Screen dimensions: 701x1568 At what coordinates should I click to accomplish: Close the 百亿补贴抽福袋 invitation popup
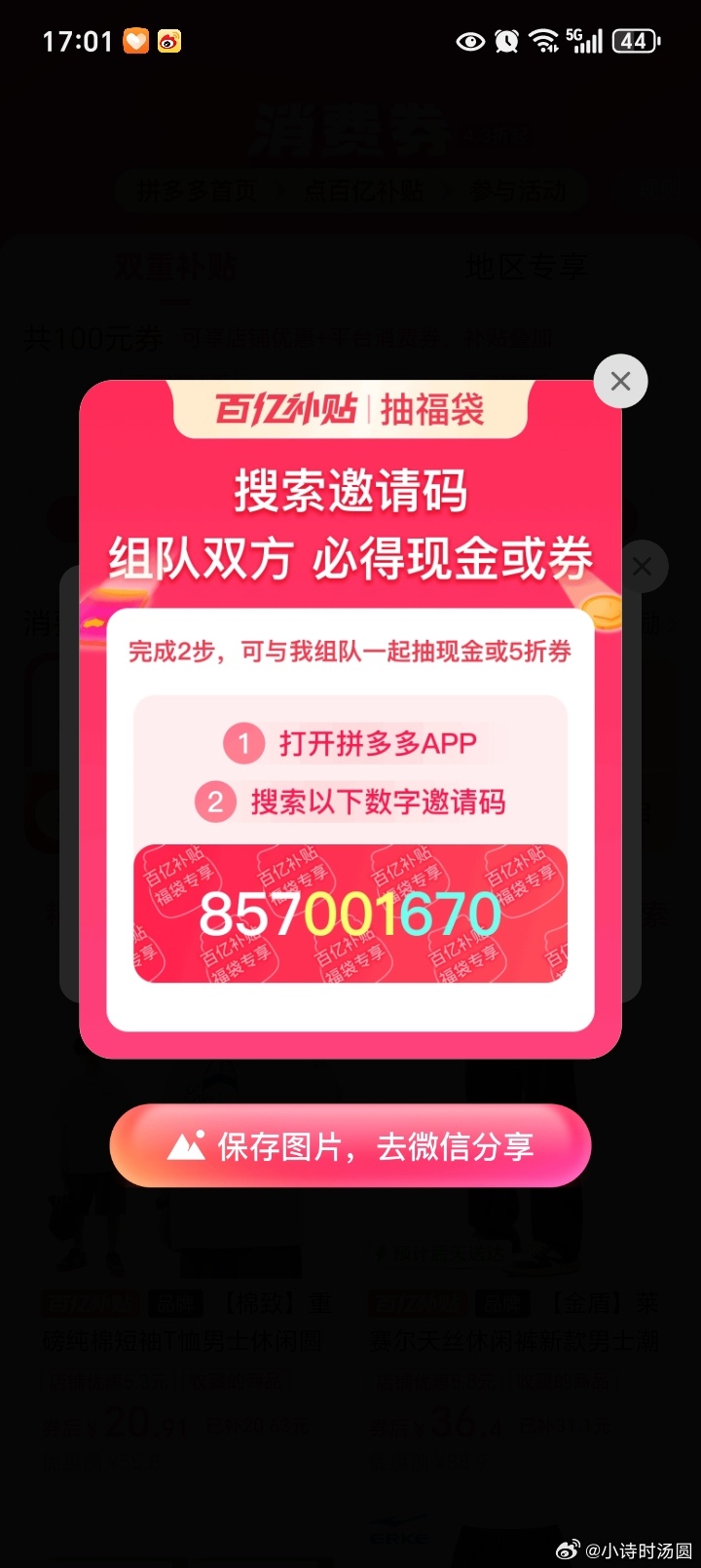pyautogui.click(x=620, y=381)
